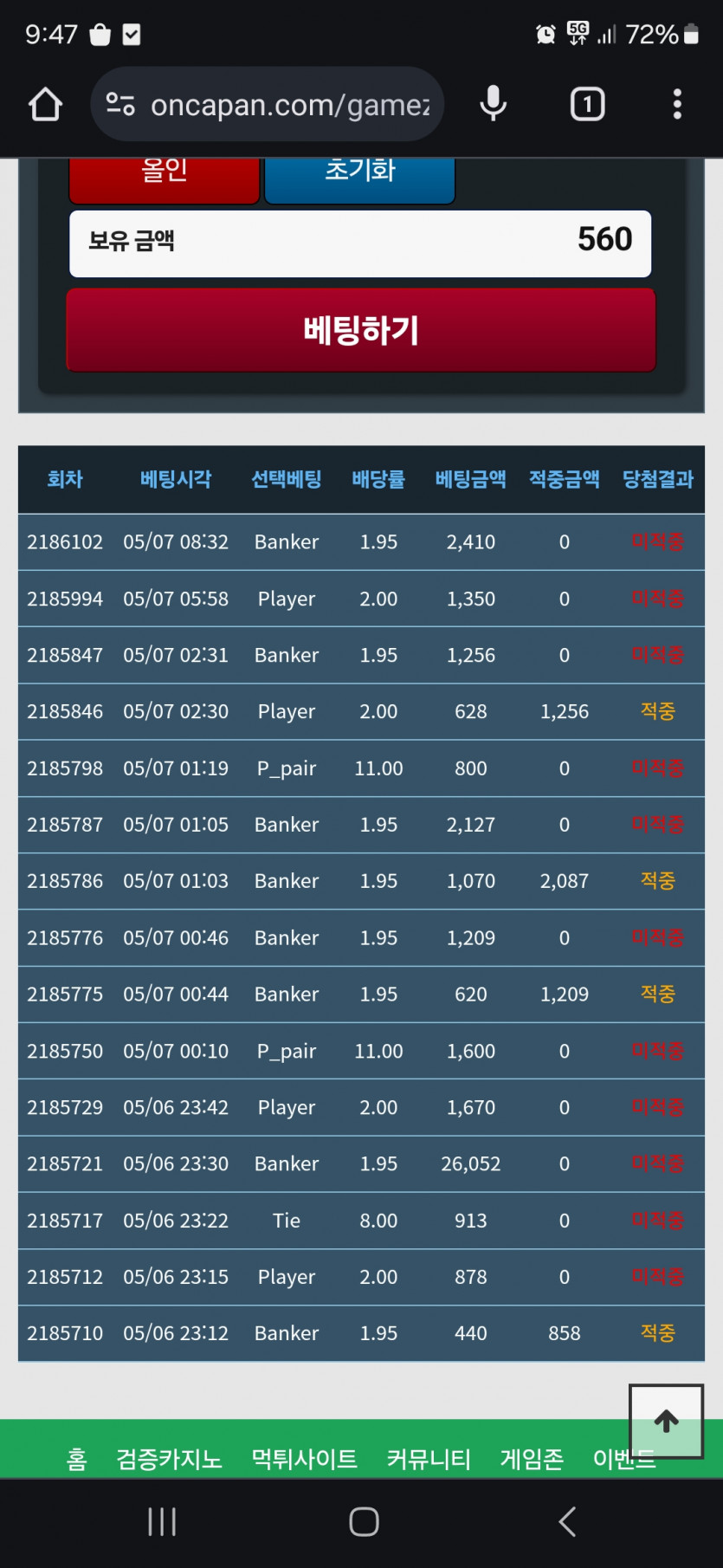Open the 게임존 section
This screenshot has height=1568, width=723.
tap(532, 1459)
